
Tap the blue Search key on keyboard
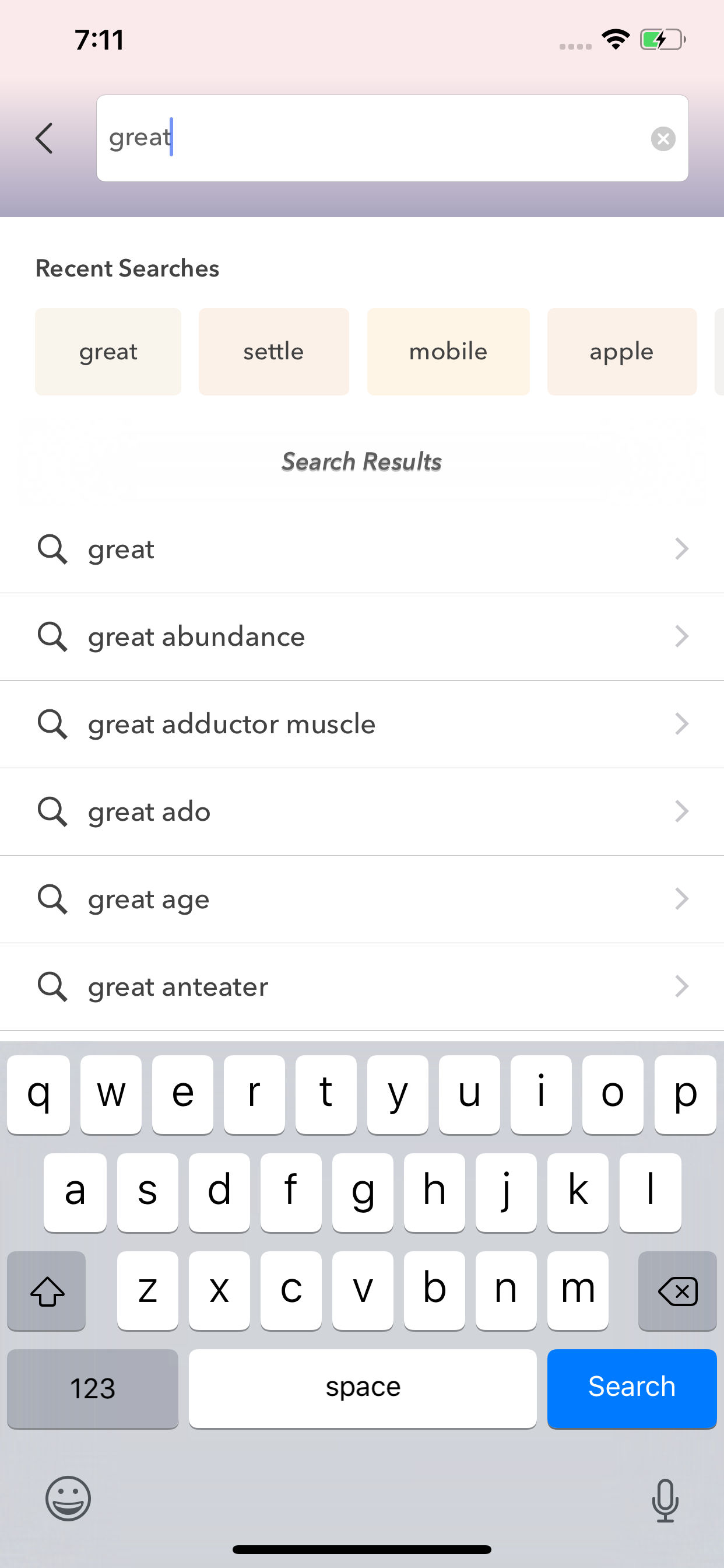coord(631,1388)
